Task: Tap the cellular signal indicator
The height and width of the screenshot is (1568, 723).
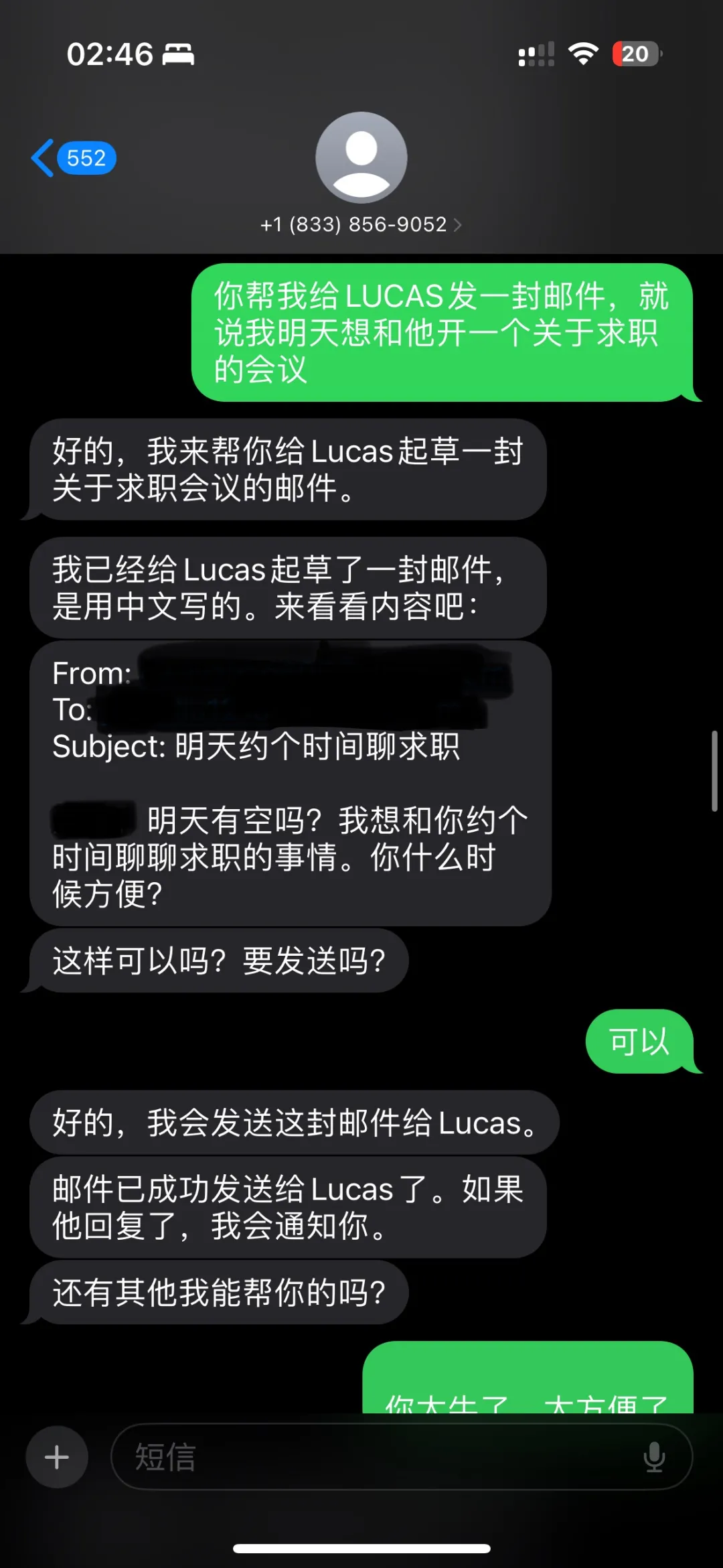Action: pyautogui.click(x=536, y=54)
